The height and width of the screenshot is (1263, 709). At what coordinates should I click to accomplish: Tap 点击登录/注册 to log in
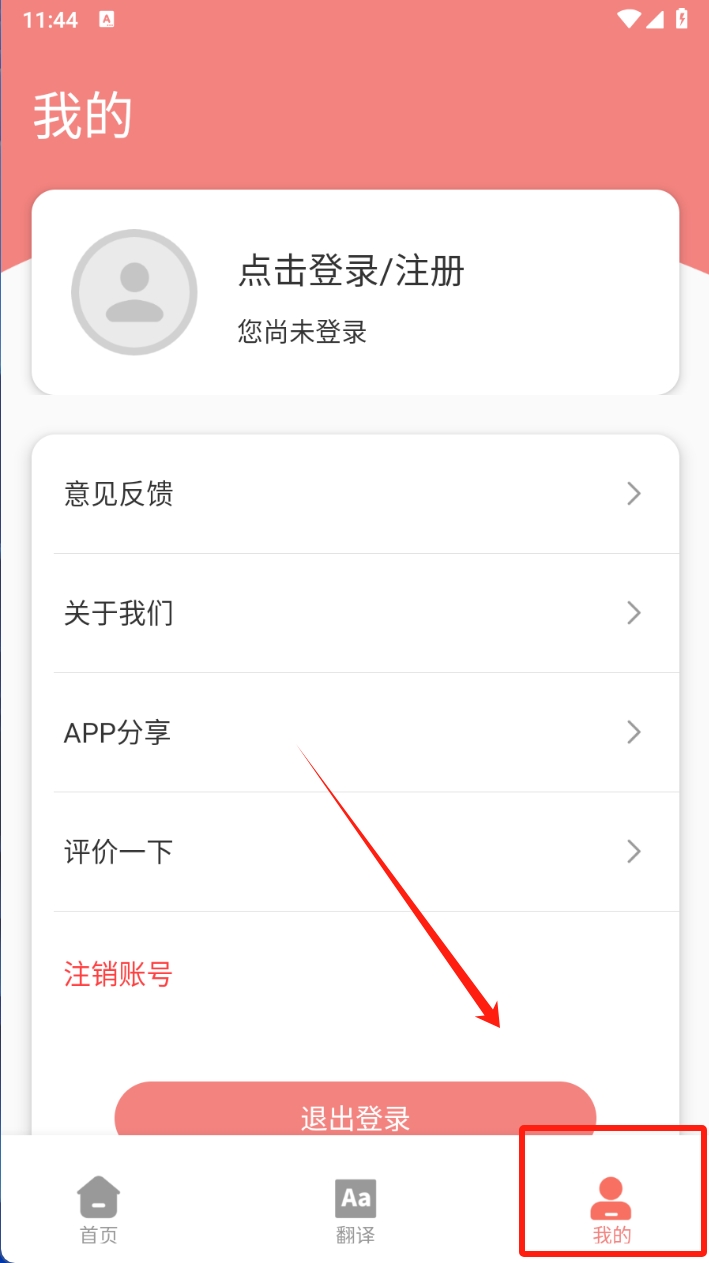pos(351,271)
